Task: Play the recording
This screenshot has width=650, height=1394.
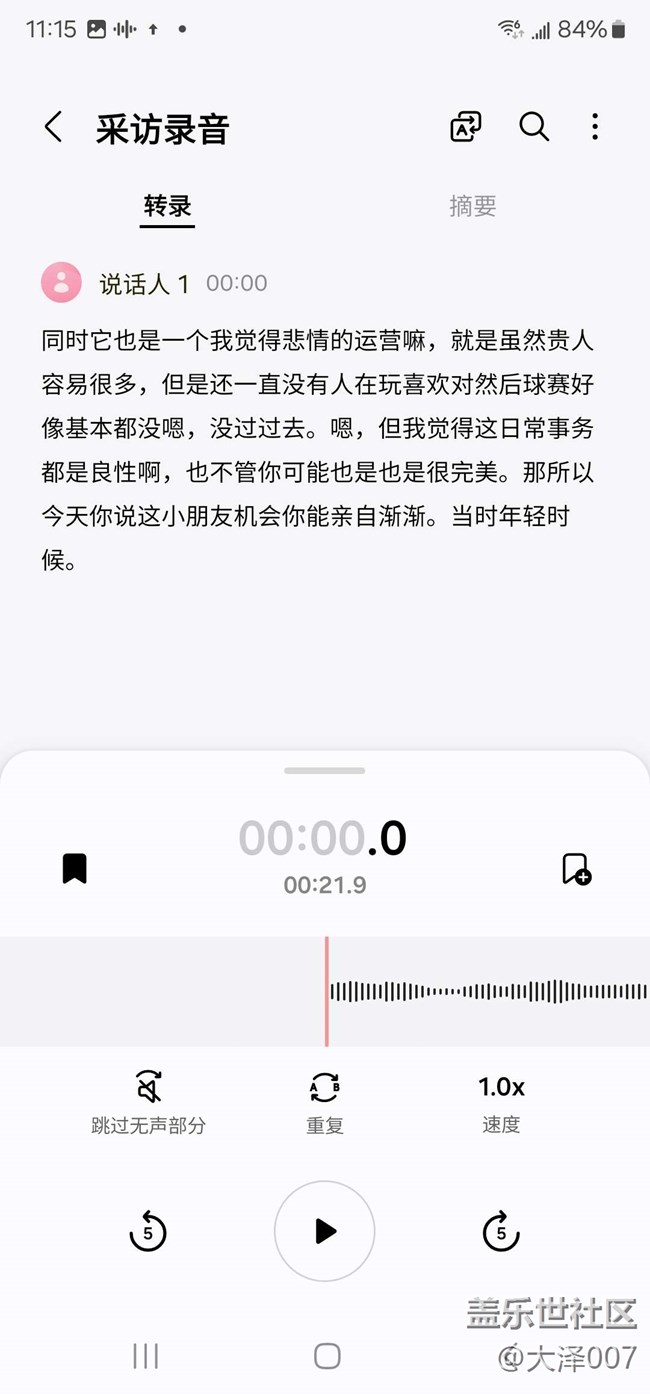Action: click(325, 1231)
